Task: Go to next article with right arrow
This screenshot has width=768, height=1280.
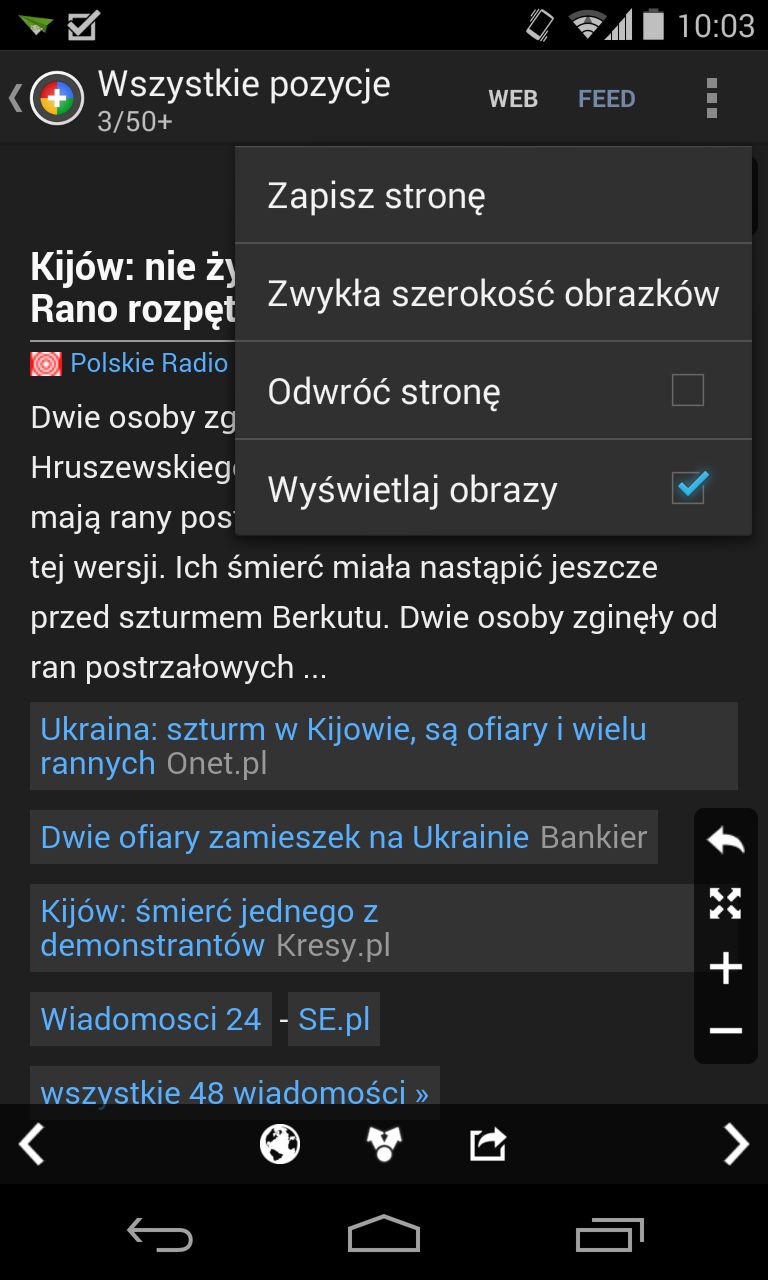Action: pyautogui.click(x=736, y=1144)
